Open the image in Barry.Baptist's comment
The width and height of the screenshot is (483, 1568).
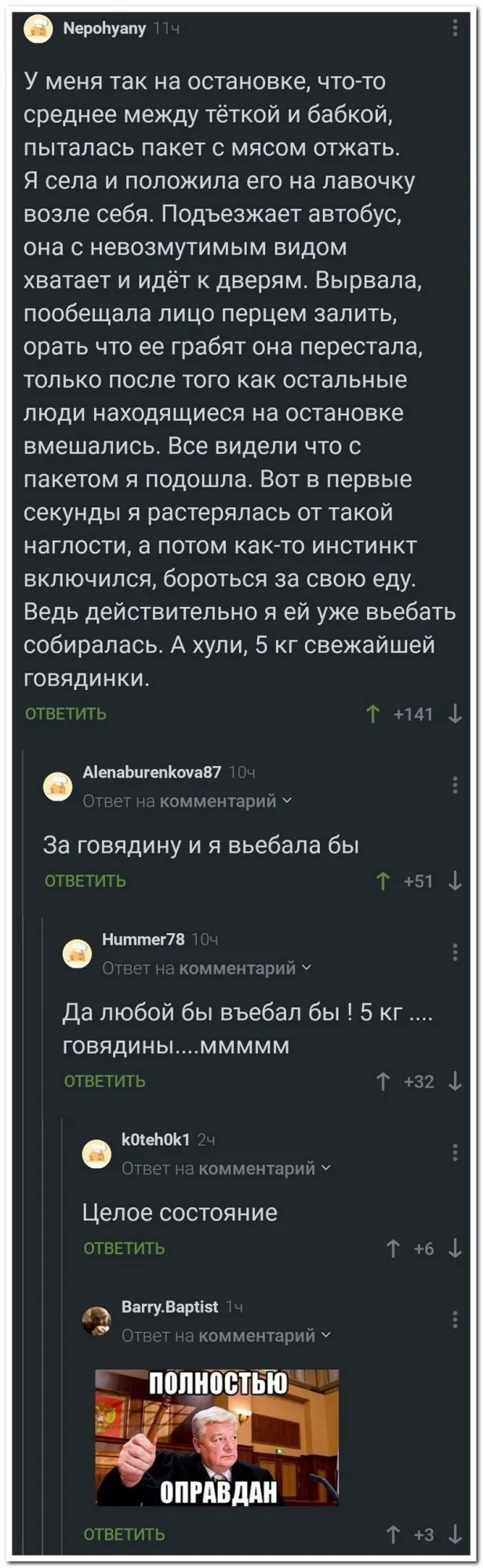217,1437
